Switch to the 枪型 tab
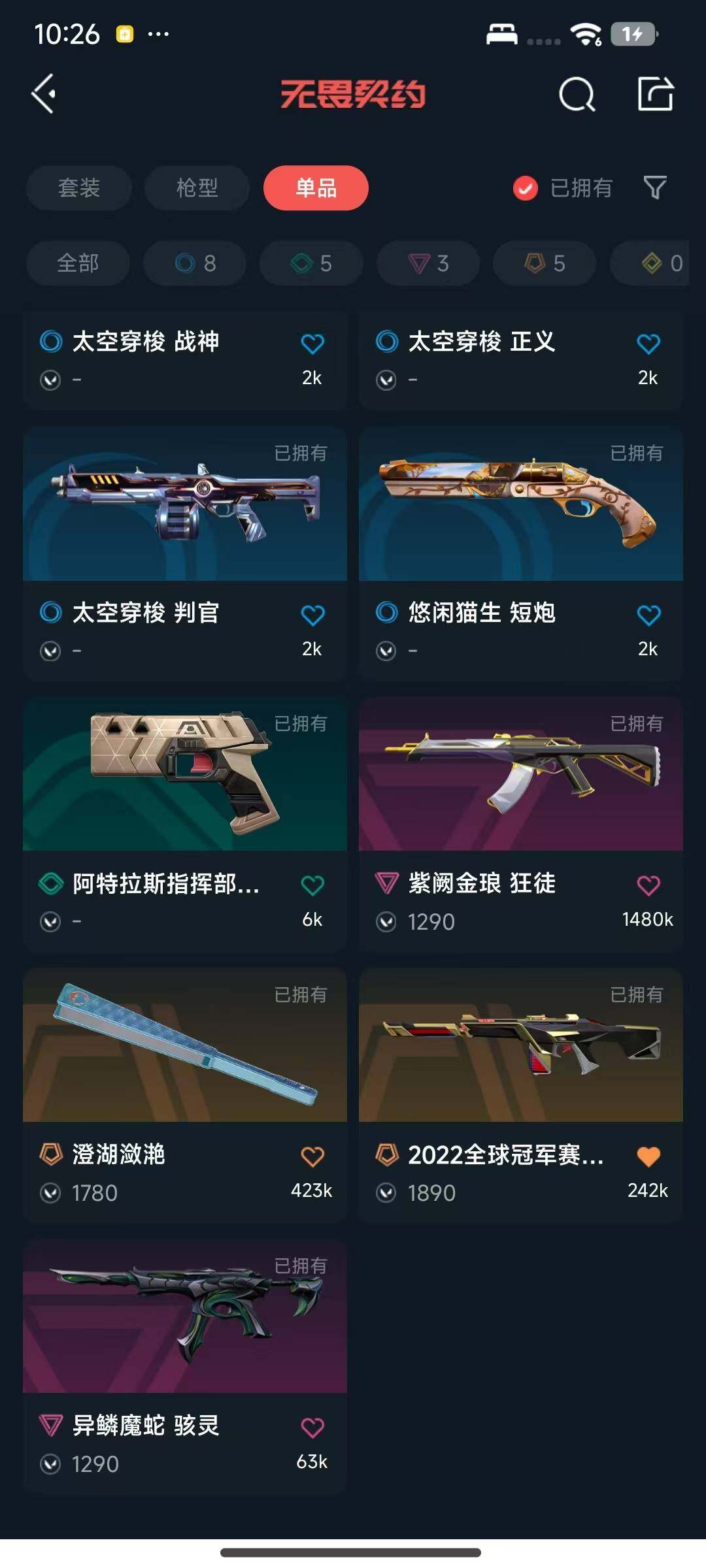The height and width of the screenshot is (1568, 706). tap(197, 188)
